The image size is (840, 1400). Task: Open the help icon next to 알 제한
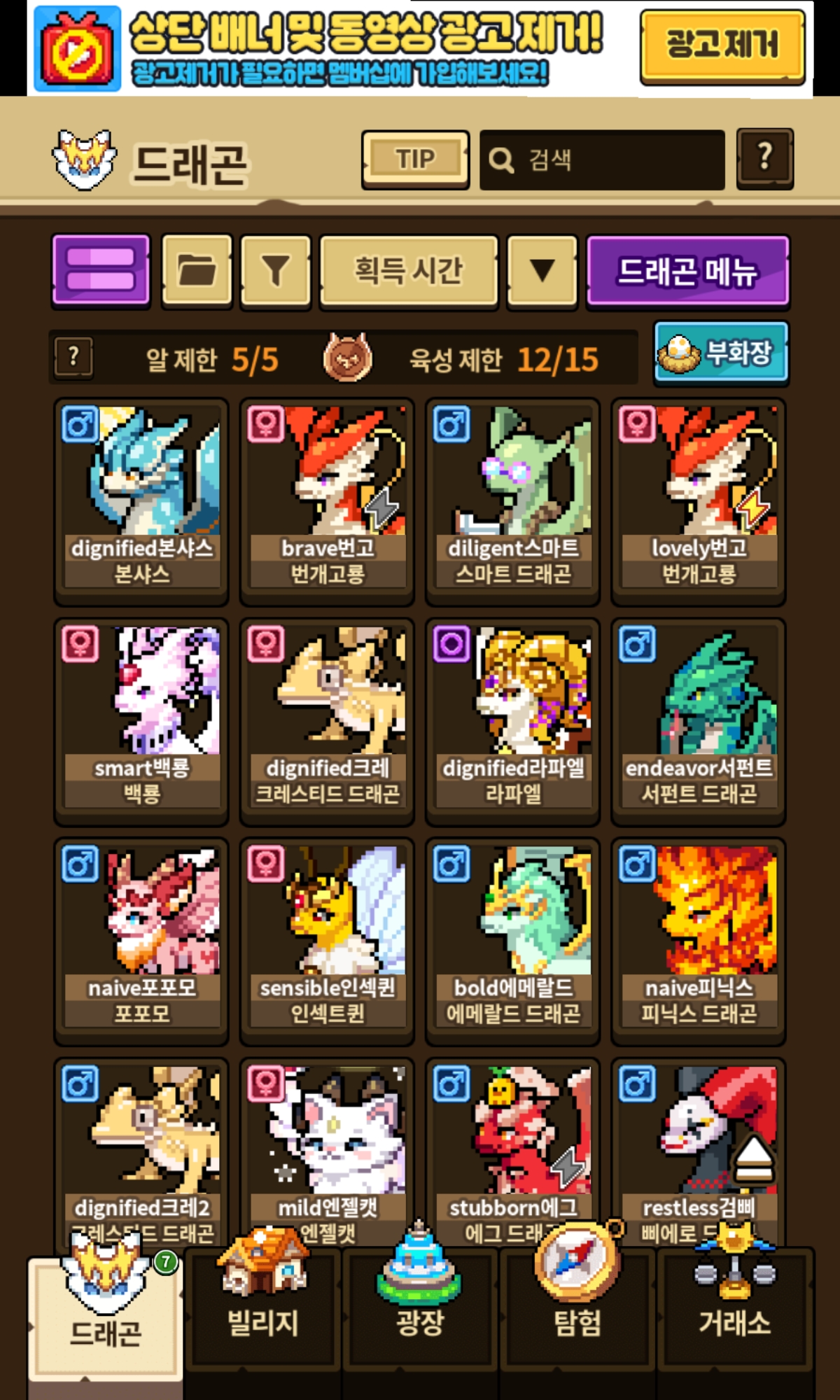pos(73,358)
